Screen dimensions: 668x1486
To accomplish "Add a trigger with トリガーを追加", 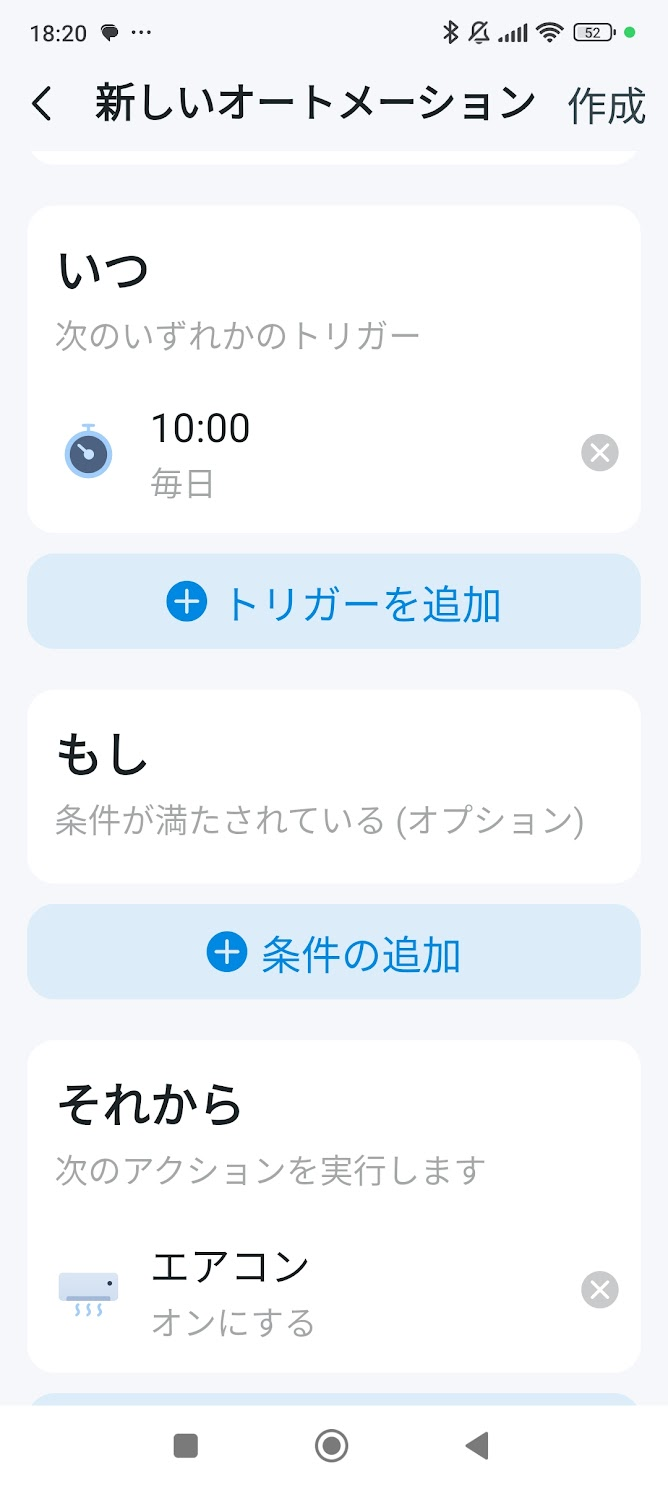I will [x=333, y=602].
